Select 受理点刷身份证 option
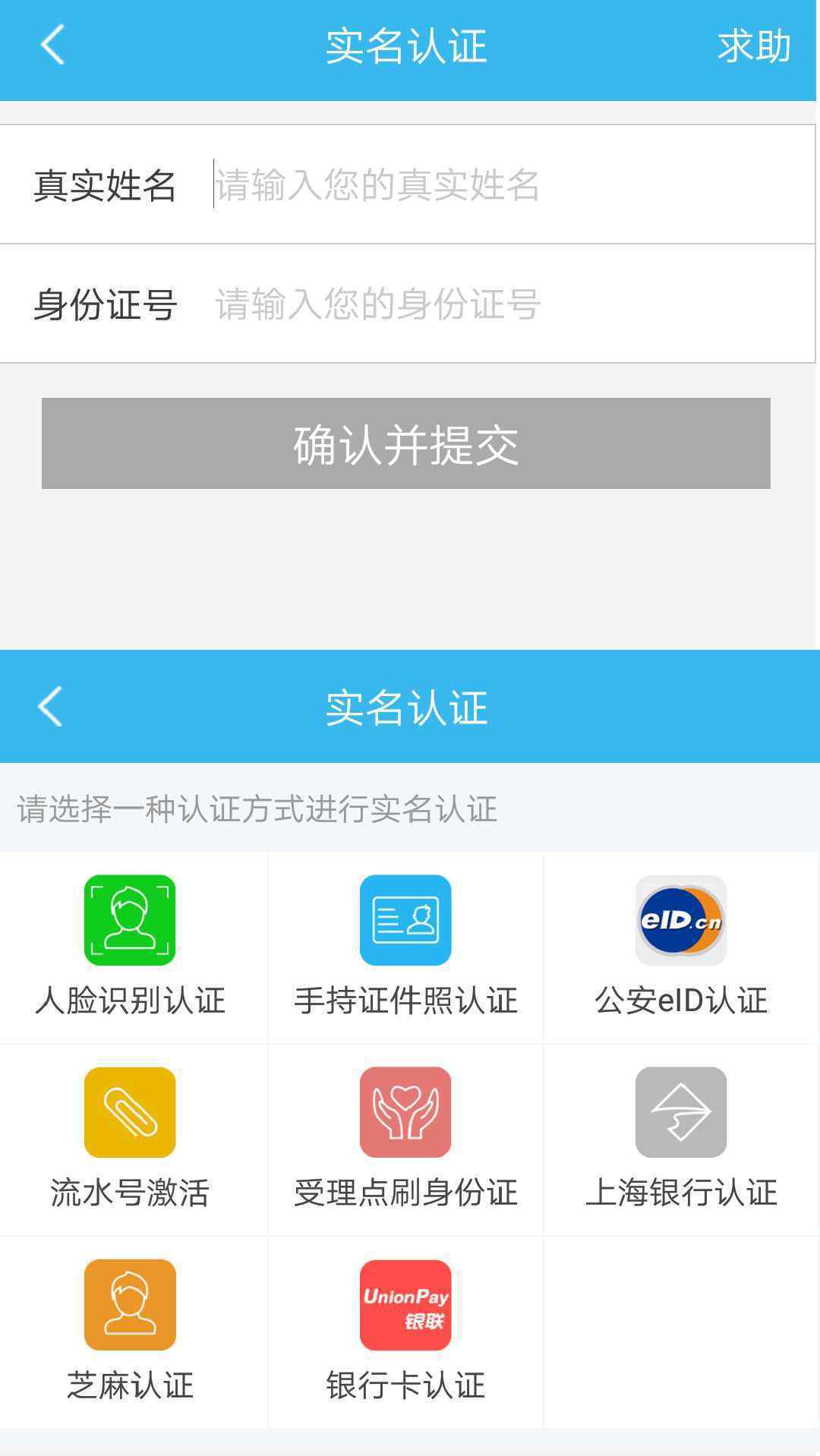This screenshot has width=820, height=1456. (405, 1139)
